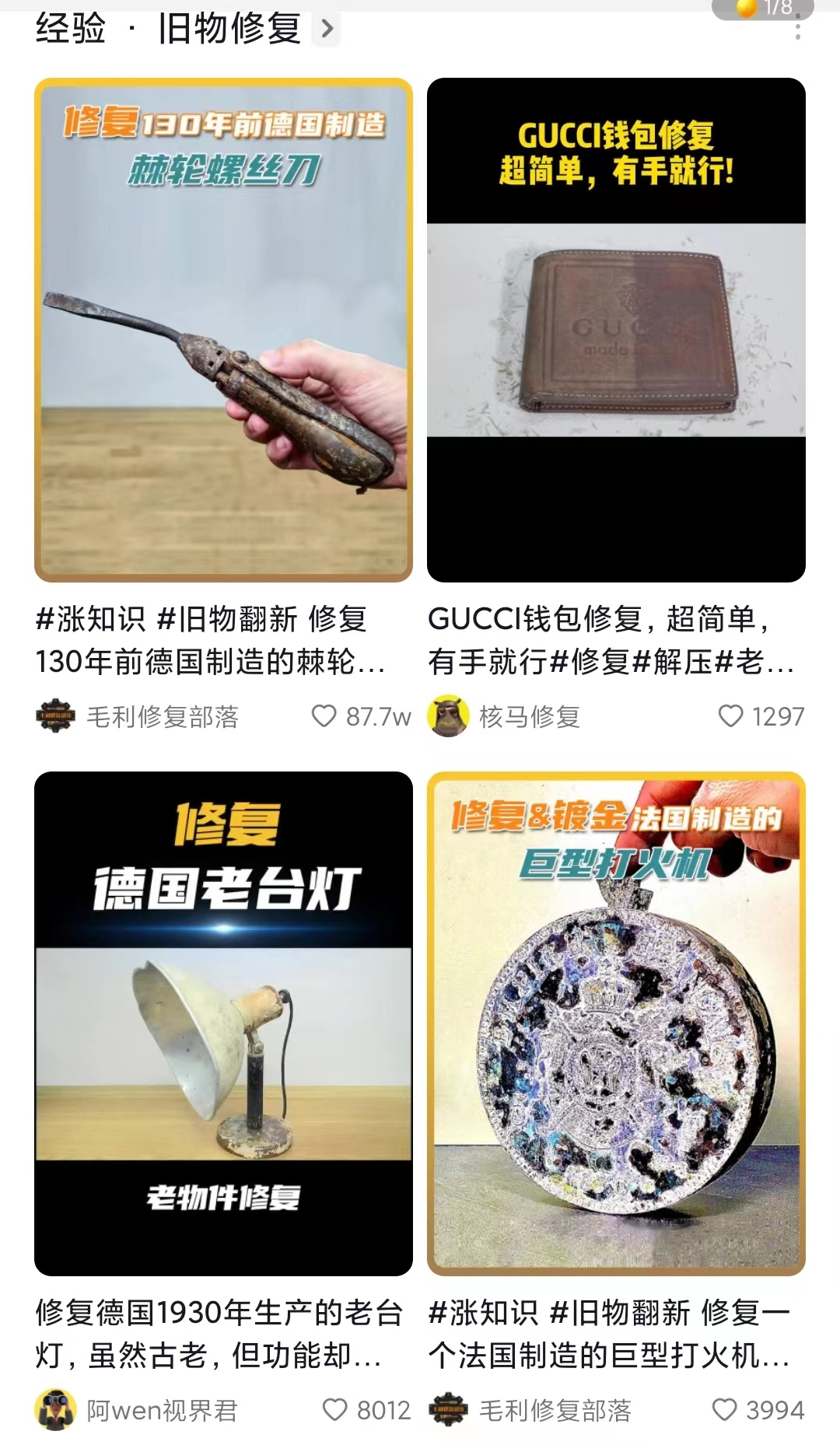Open the GUCCI钱包修复 video
The height and width of the screenshot is (1445, 840).
(x=616, y=330)
